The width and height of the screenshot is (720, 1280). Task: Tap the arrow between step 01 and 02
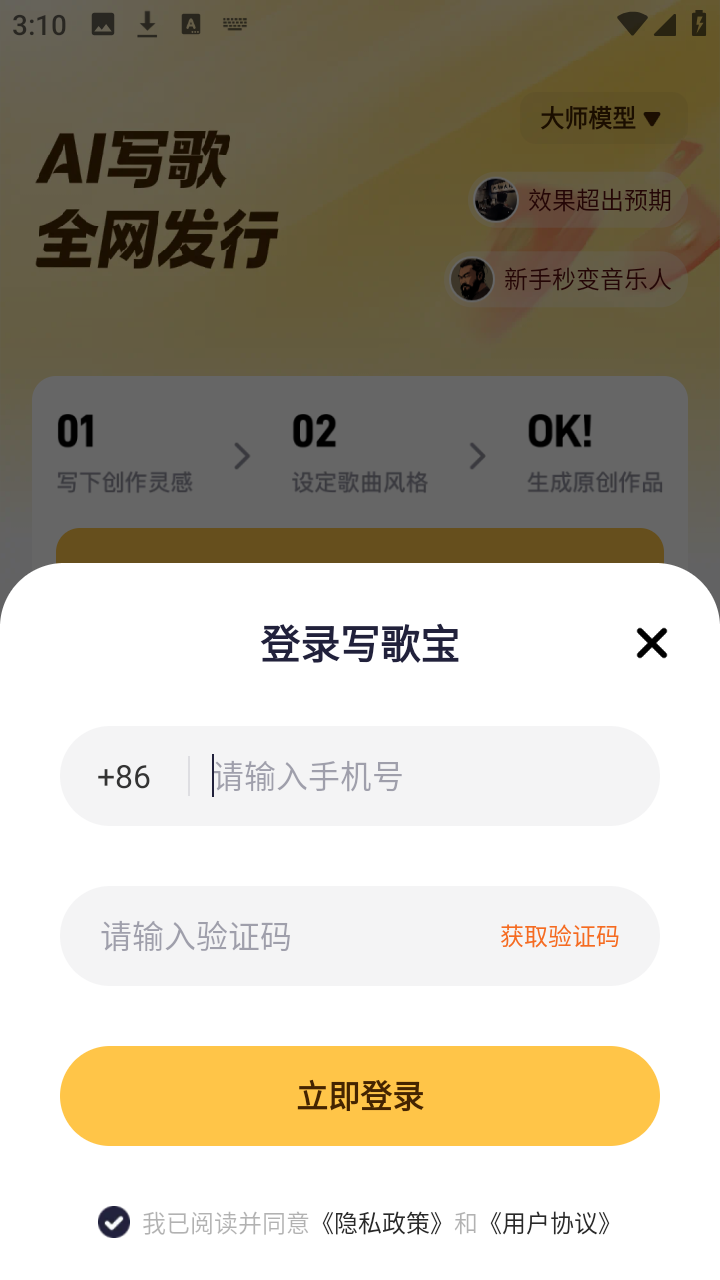242,457
